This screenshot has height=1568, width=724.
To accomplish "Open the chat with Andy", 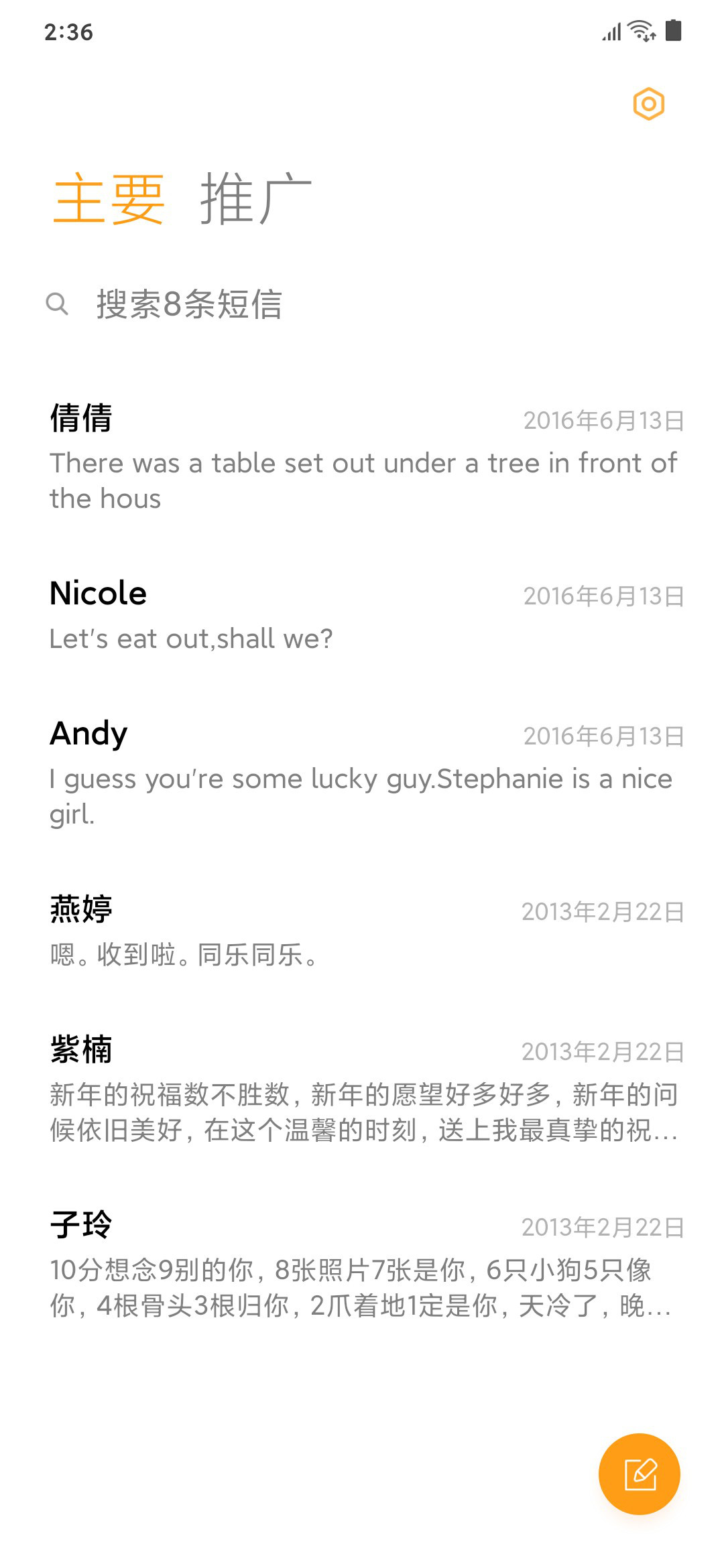I will [362, 773].
